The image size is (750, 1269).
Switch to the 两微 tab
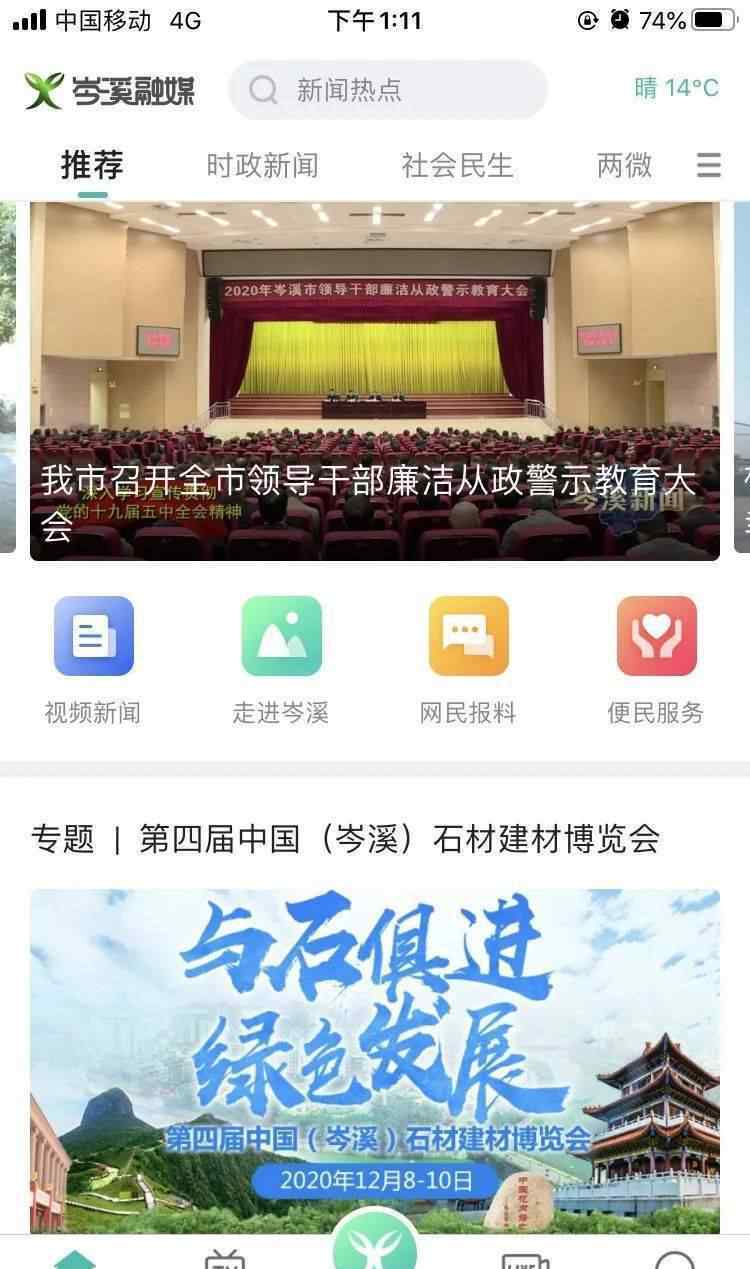pyautogui.click(x=624, y=165)
